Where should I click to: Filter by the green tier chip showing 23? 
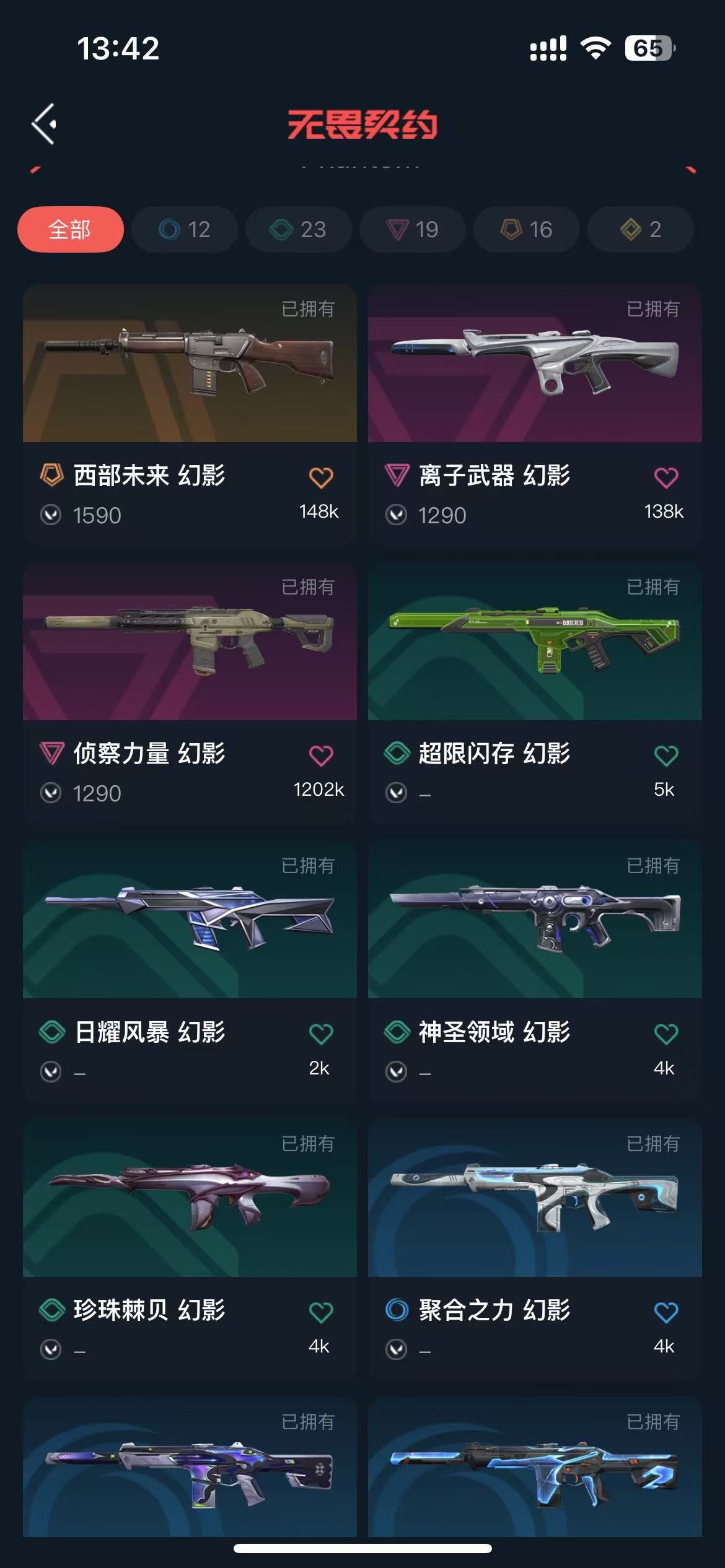coord(298,230)
